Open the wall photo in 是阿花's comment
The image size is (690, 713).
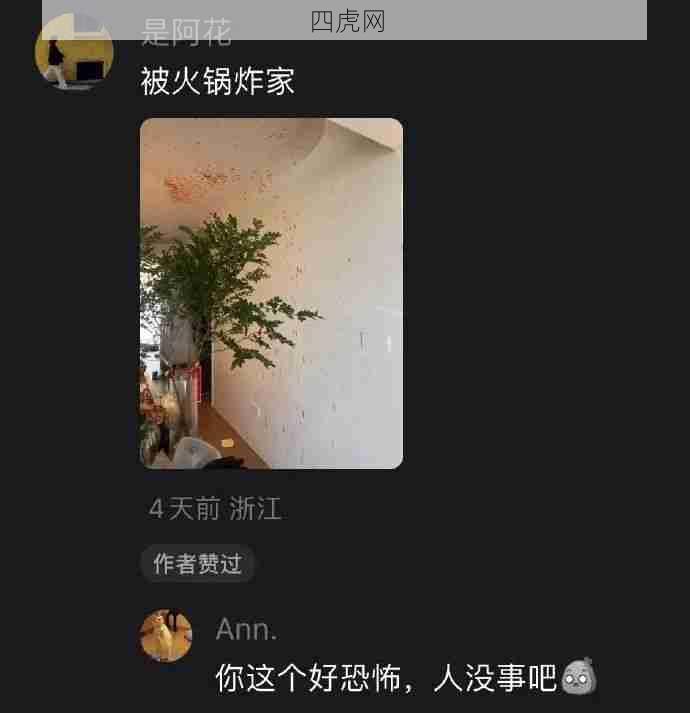[271, 293]
